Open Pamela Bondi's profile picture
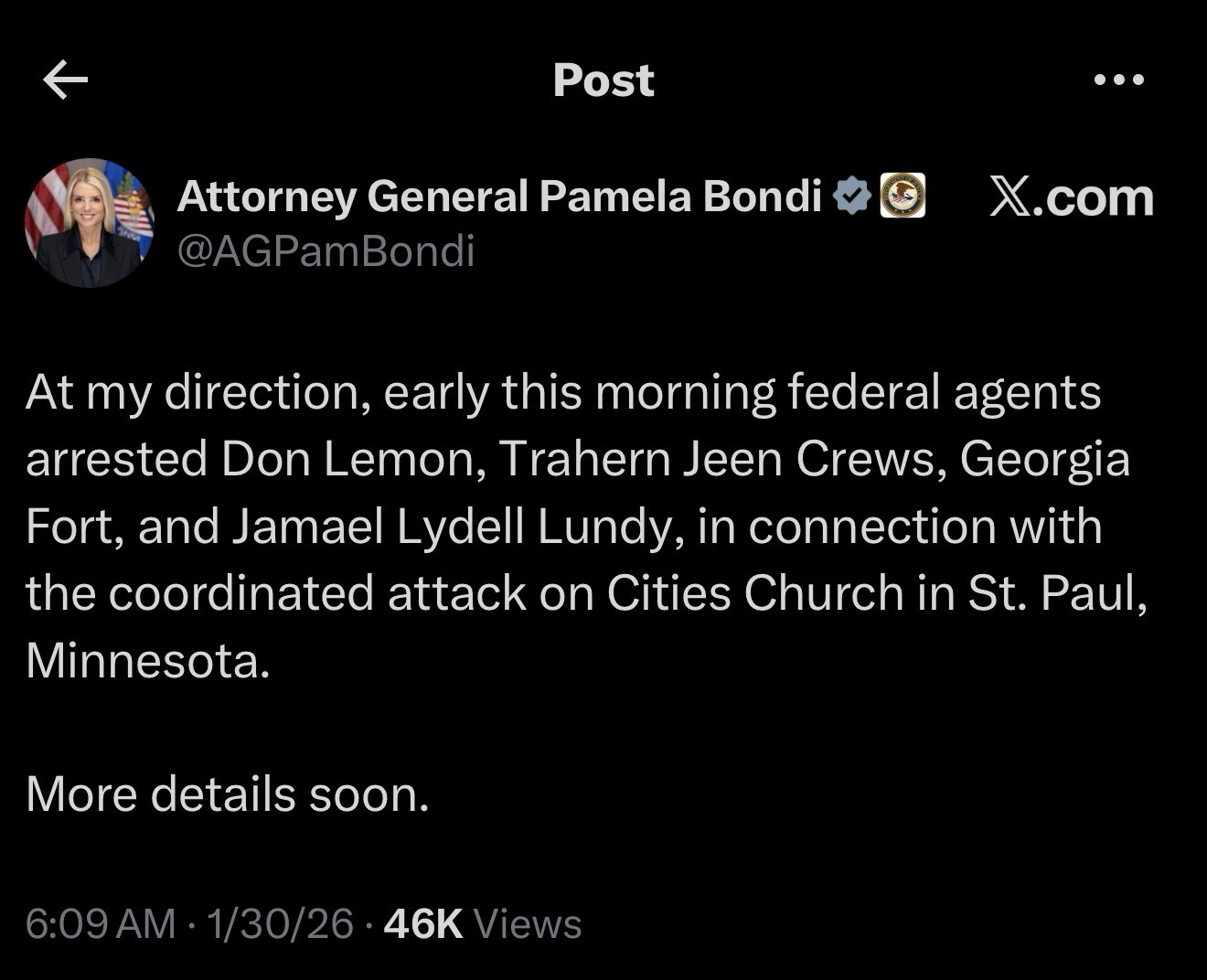 pos(89,223)
